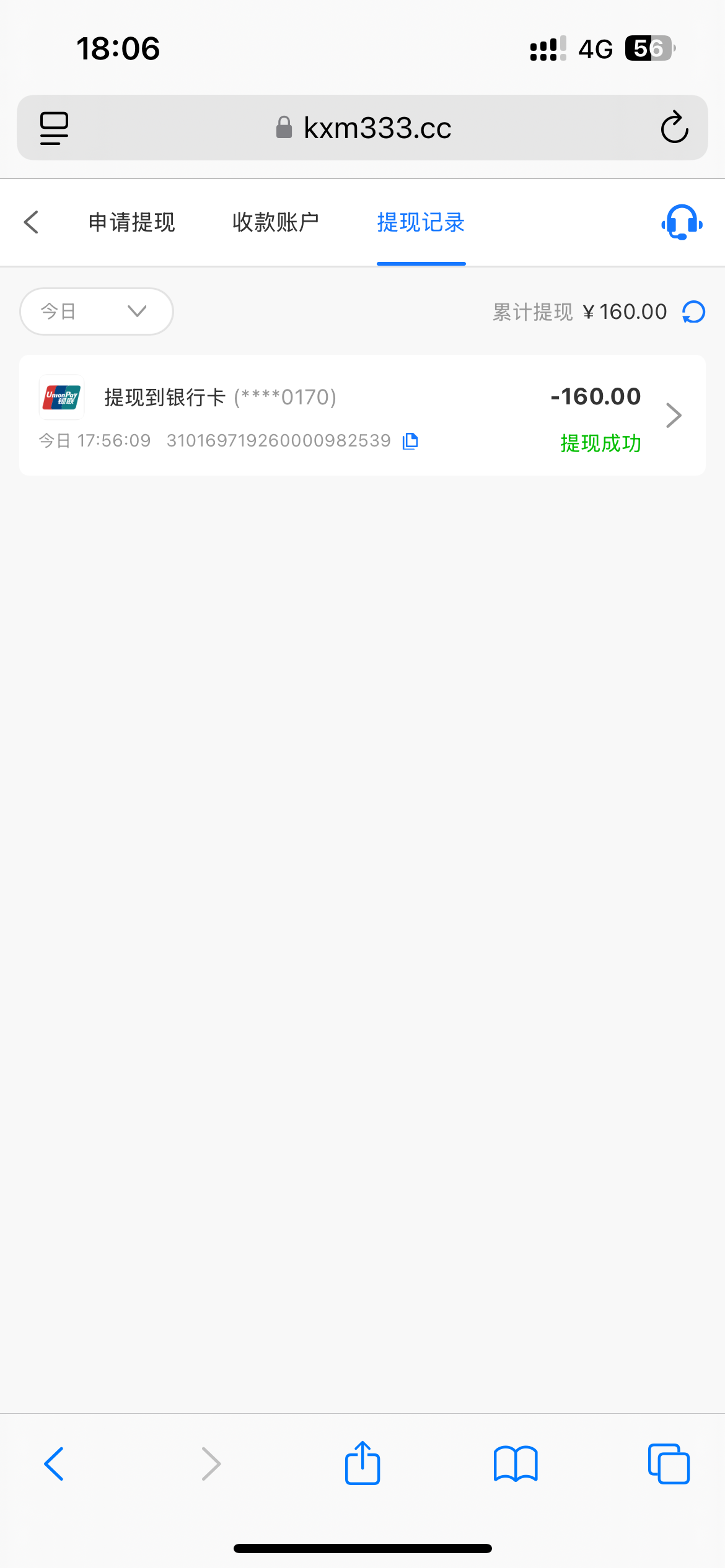Switch to the 收款账户 tab
Image resolution: width=725 pixels, height=1568 pixels.
(x=276, y=222)
